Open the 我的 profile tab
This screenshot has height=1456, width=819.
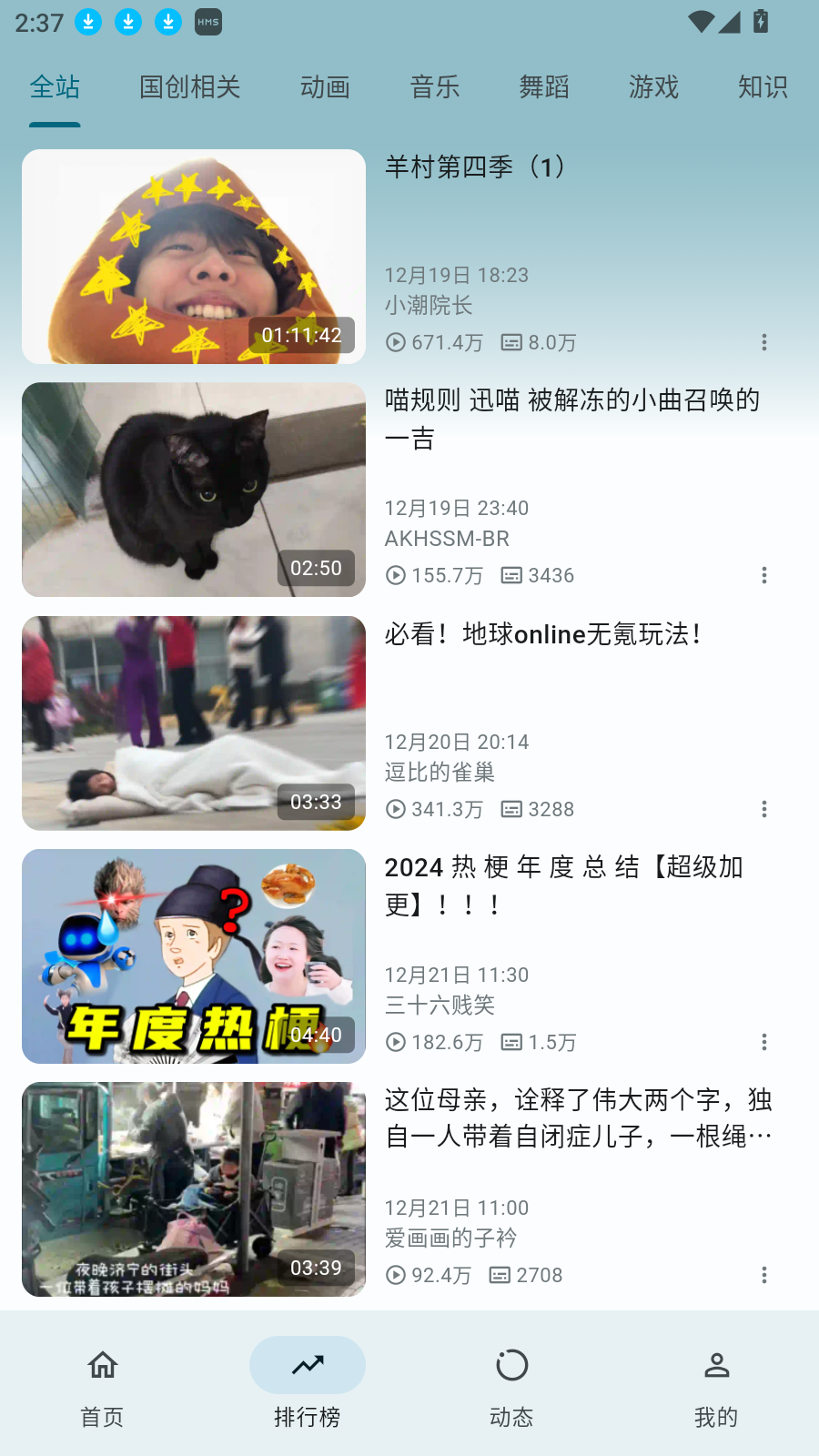[716, 1383]
